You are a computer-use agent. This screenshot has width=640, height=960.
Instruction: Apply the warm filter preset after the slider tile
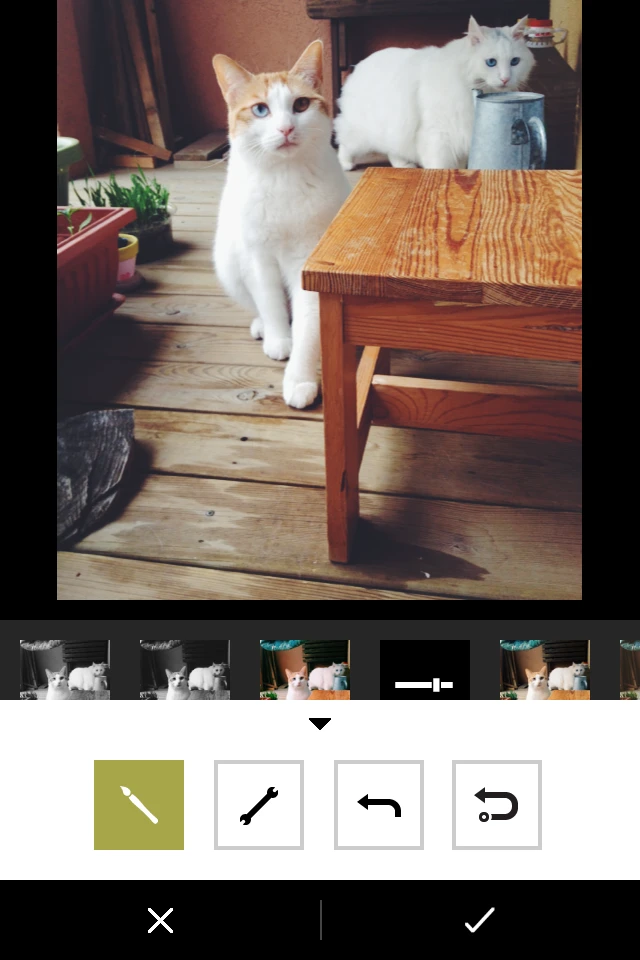tap(545, 670)
